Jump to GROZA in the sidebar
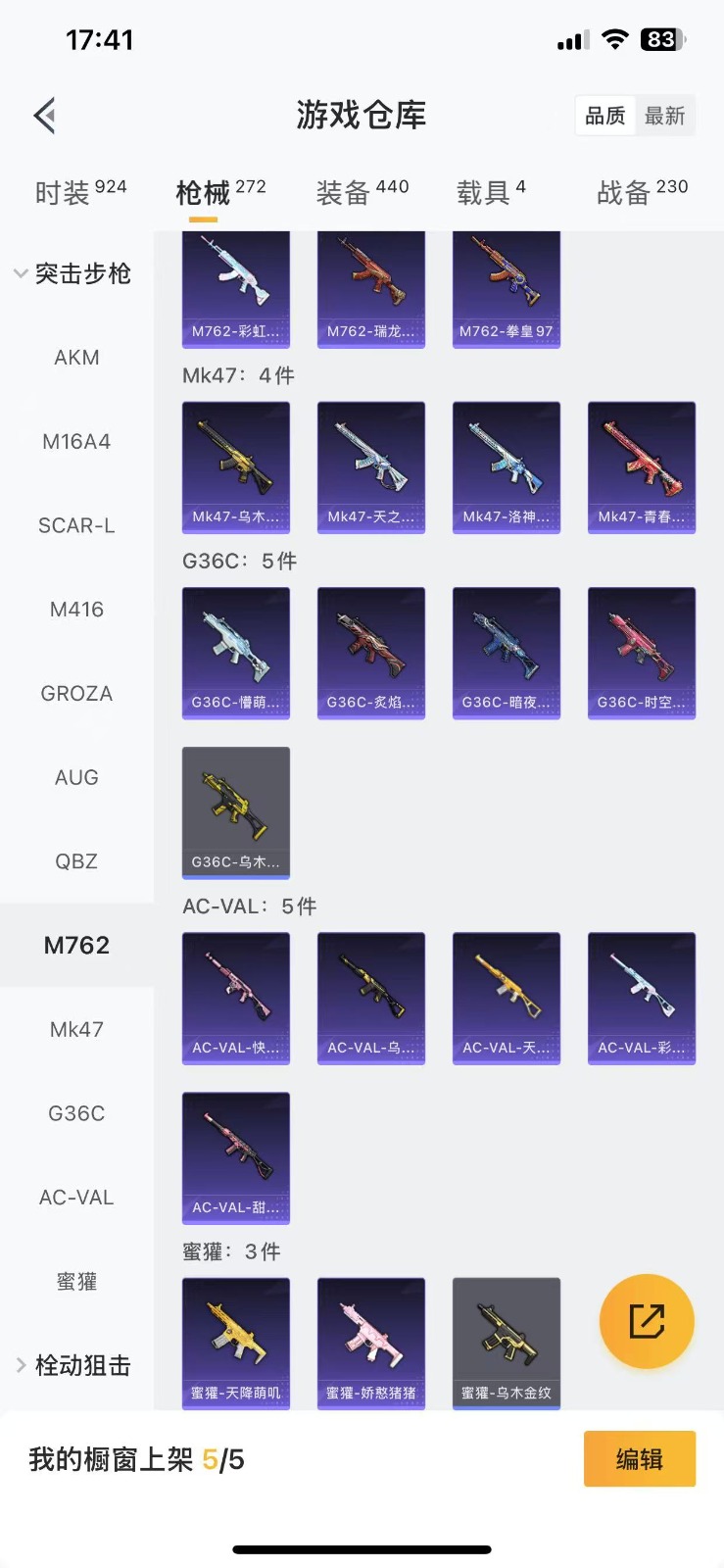Image resolution: width=724 pixels, height=1568 pixels. [76, 694]
